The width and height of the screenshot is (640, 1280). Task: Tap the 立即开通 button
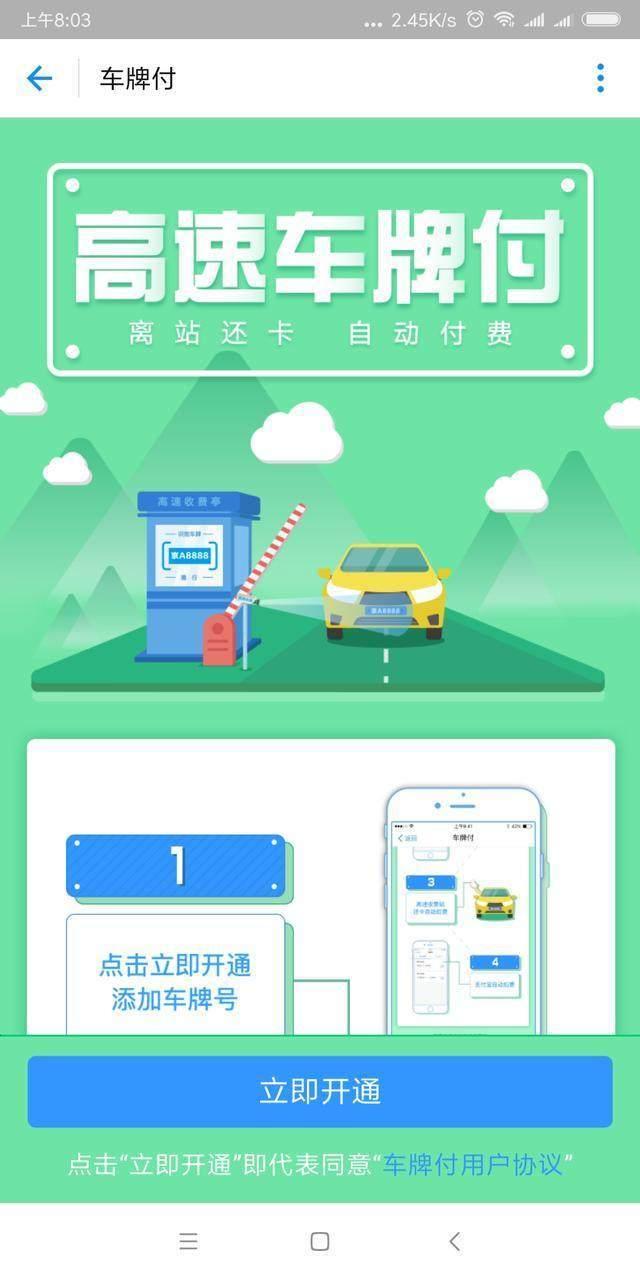tap(320, 1091)
